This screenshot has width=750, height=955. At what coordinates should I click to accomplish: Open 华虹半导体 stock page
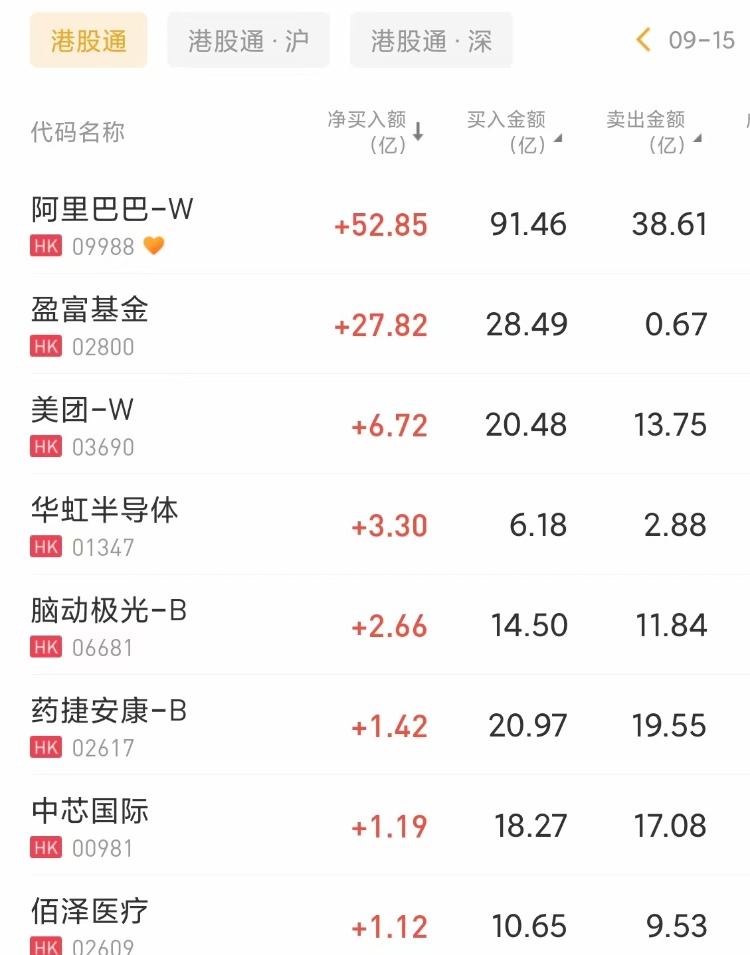[x=105, y=510]
